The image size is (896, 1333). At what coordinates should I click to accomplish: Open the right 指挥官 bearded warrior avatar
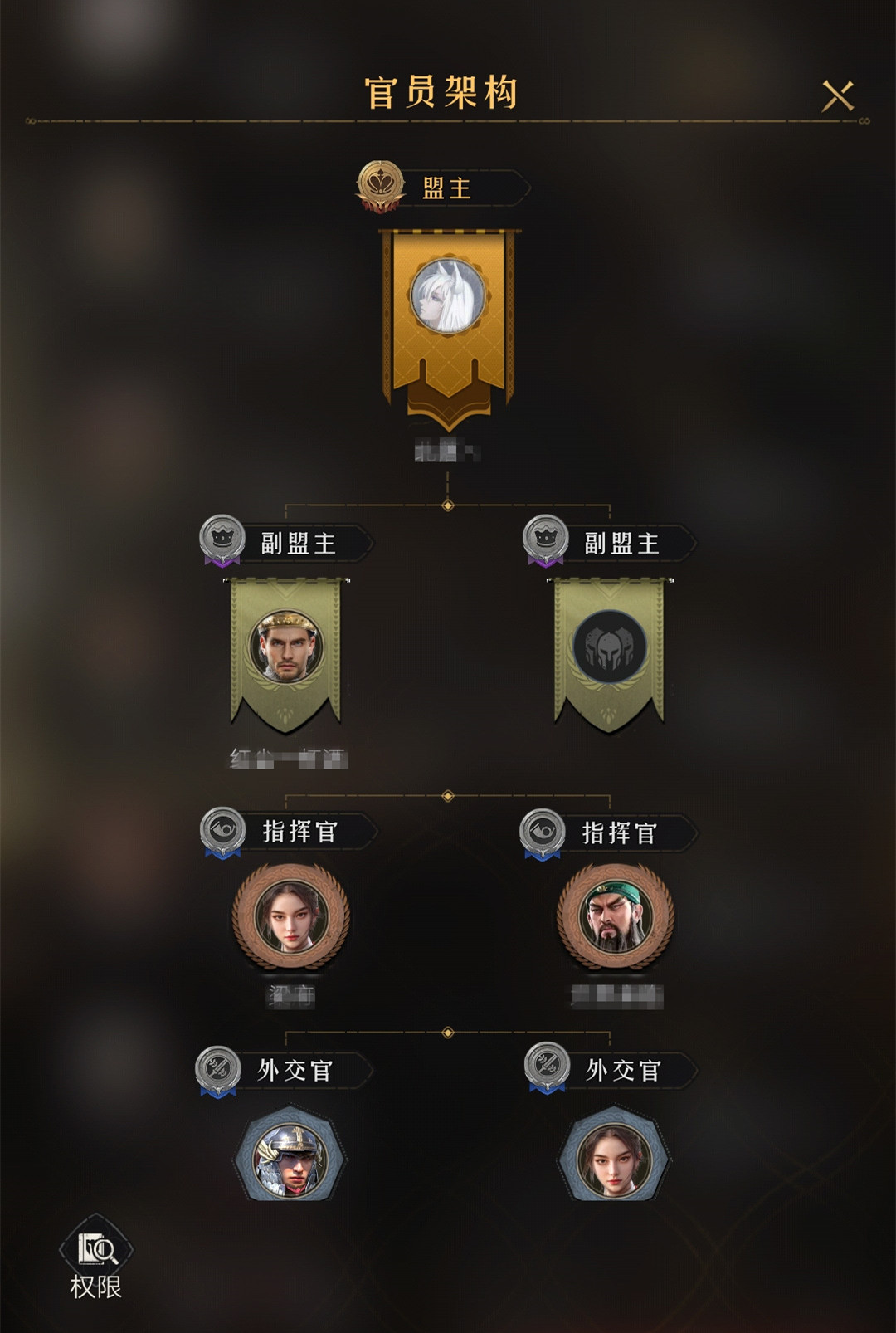point(615,917)
